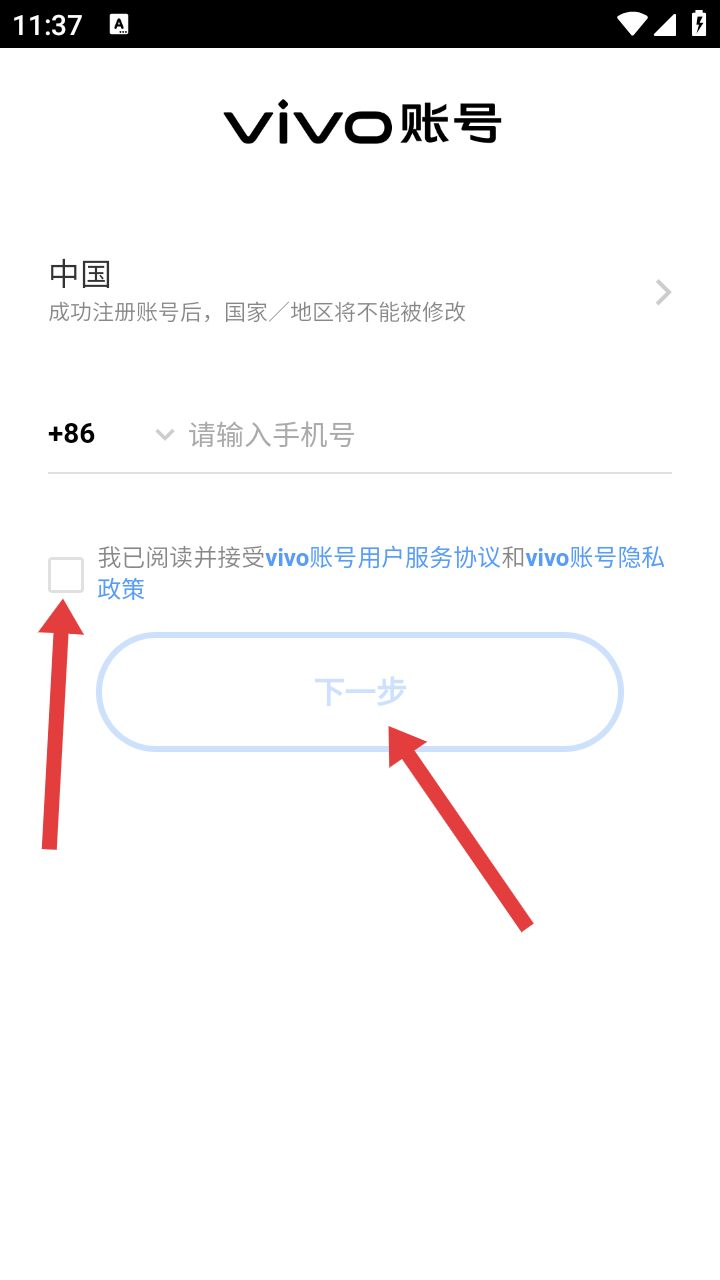This screenshot has width=720, height=1280.
Task: Tap the 下一步 button
Action: click(x=360, y=691)
